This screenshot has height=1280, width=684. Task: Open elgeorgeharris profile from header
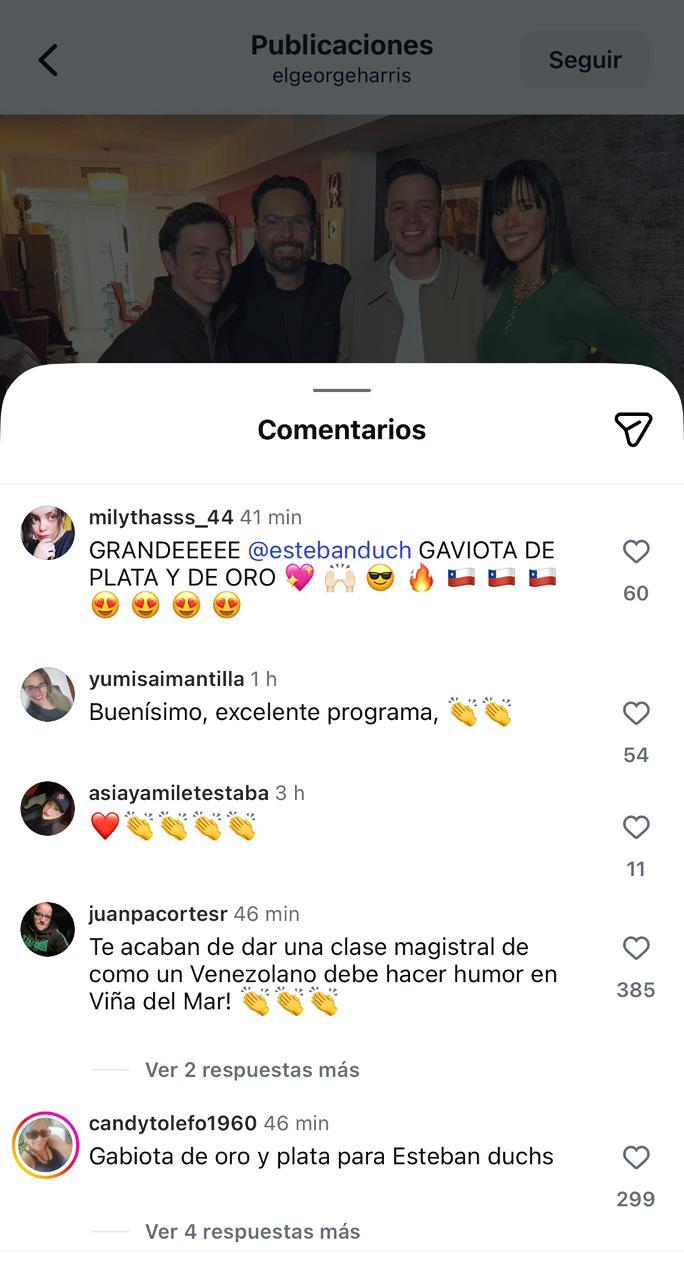(x=341, y=76)
